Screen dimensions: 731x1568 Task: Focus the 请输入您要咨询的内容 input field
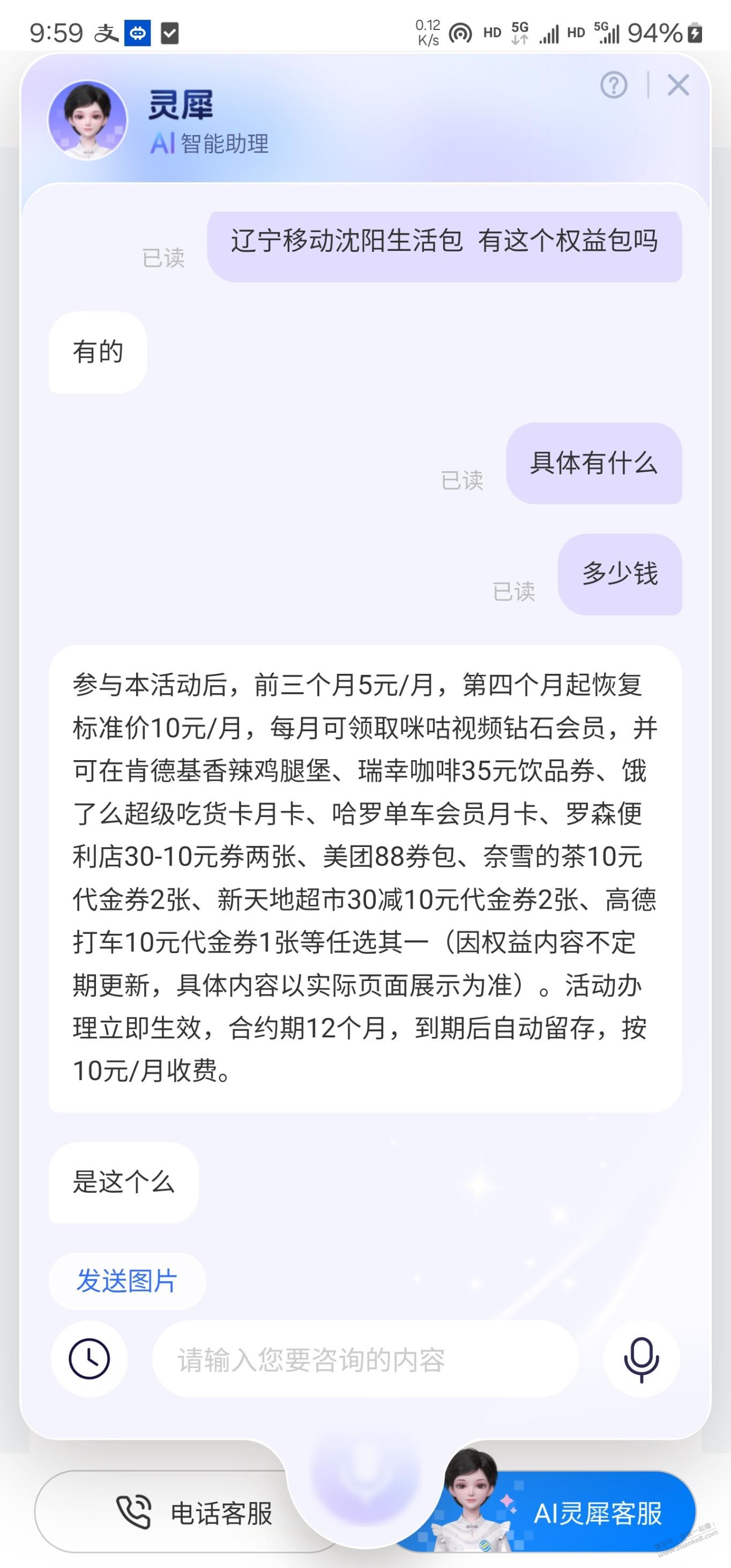point(365,1360)
